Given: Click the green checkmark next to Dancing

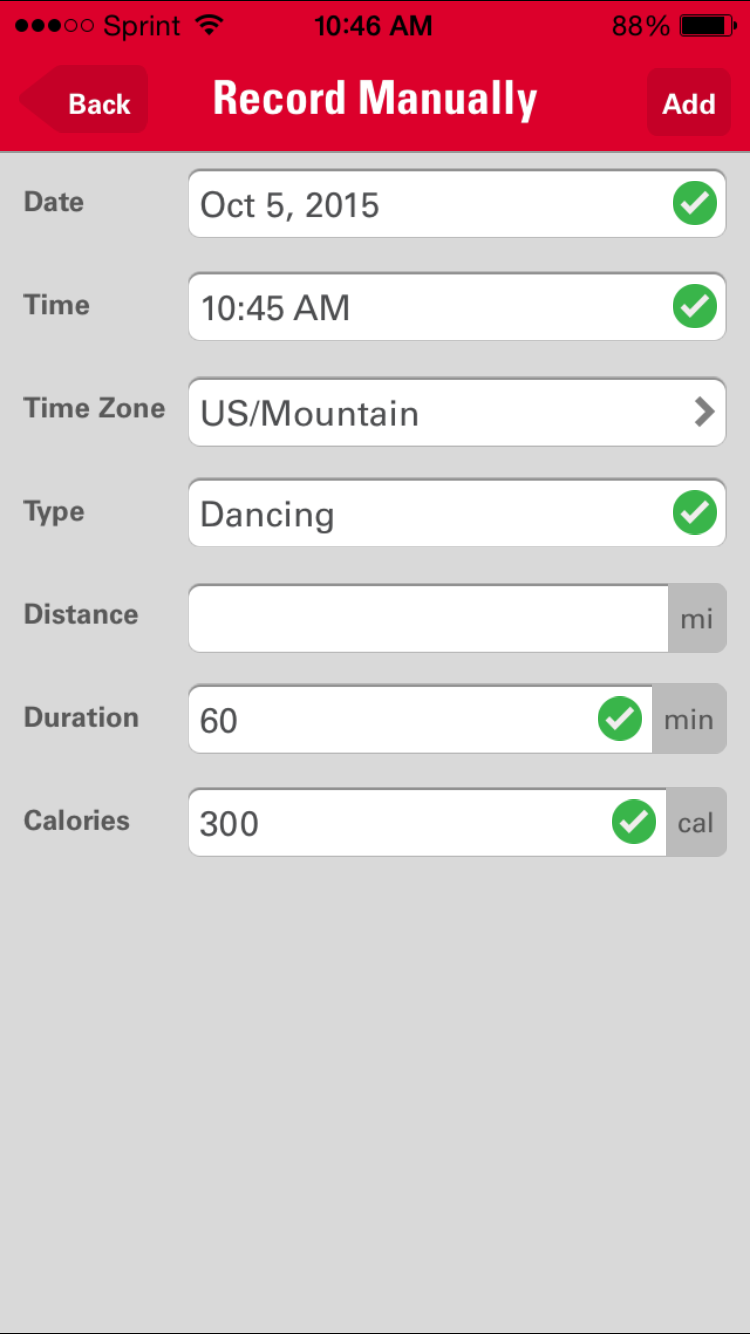Looking at the screenshot, I should pos(695,513).
